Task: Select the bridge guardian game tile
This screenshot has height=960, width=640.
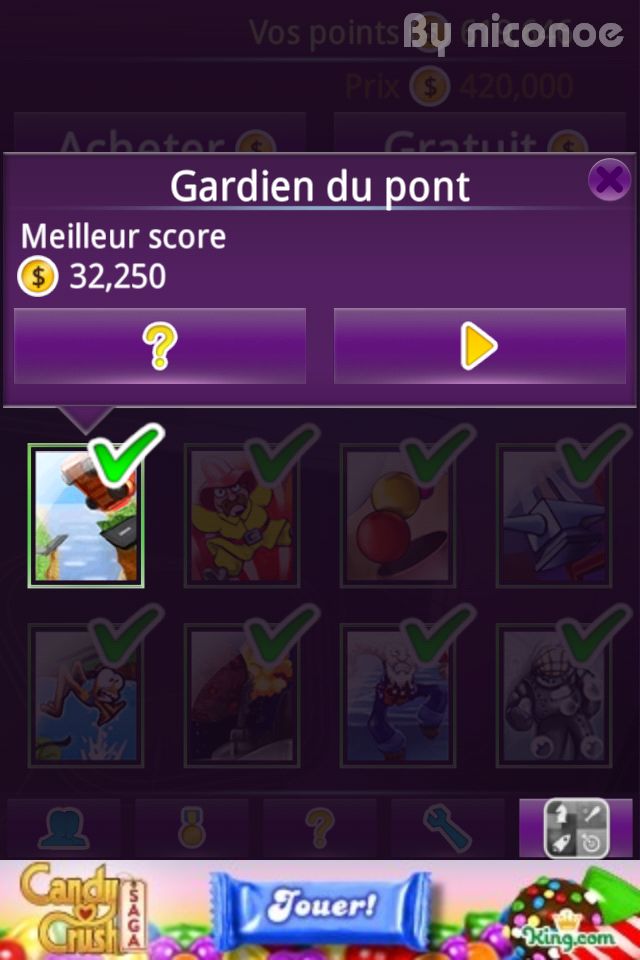Action: (x=86, y=515)
